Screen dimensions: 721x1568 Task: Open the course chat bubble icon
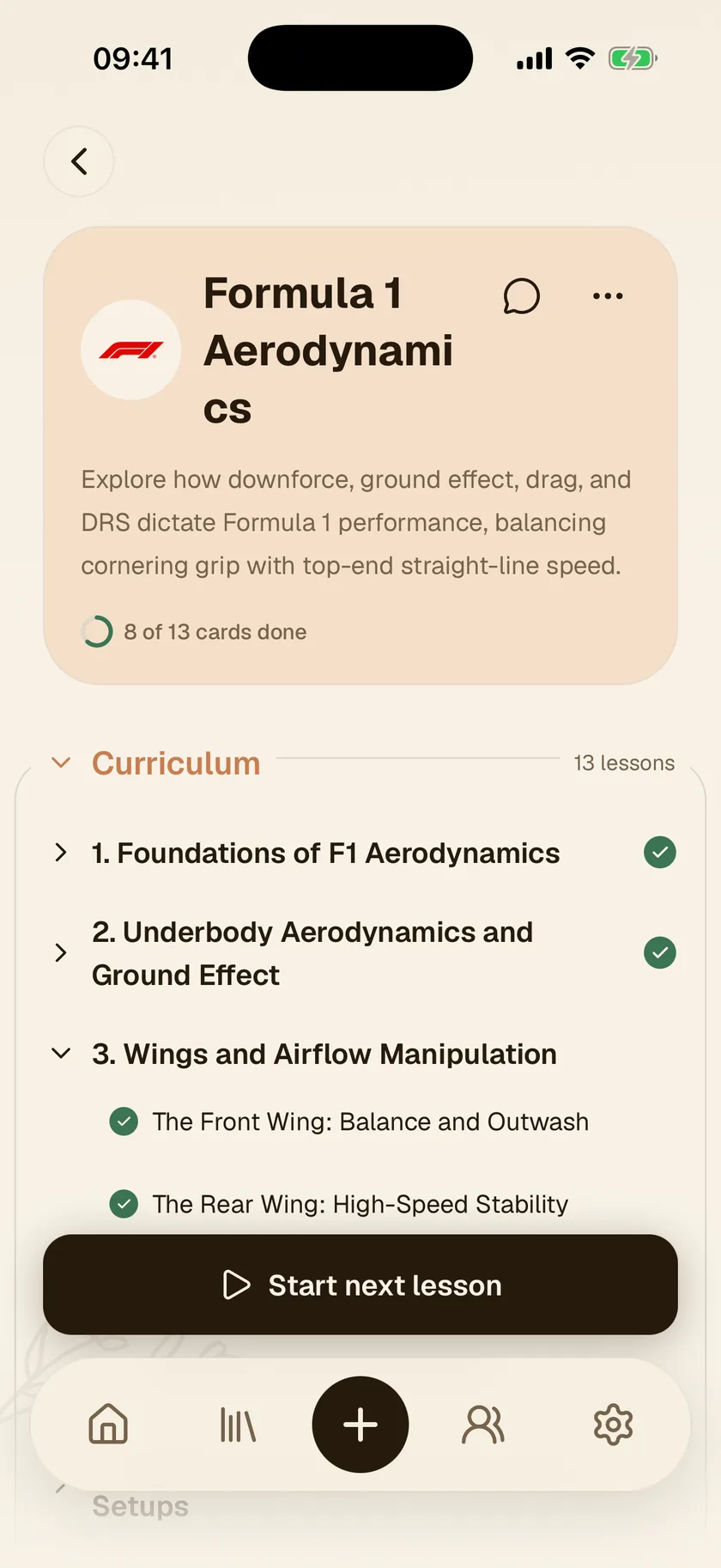pyautogui.click(x=521, y=296)
